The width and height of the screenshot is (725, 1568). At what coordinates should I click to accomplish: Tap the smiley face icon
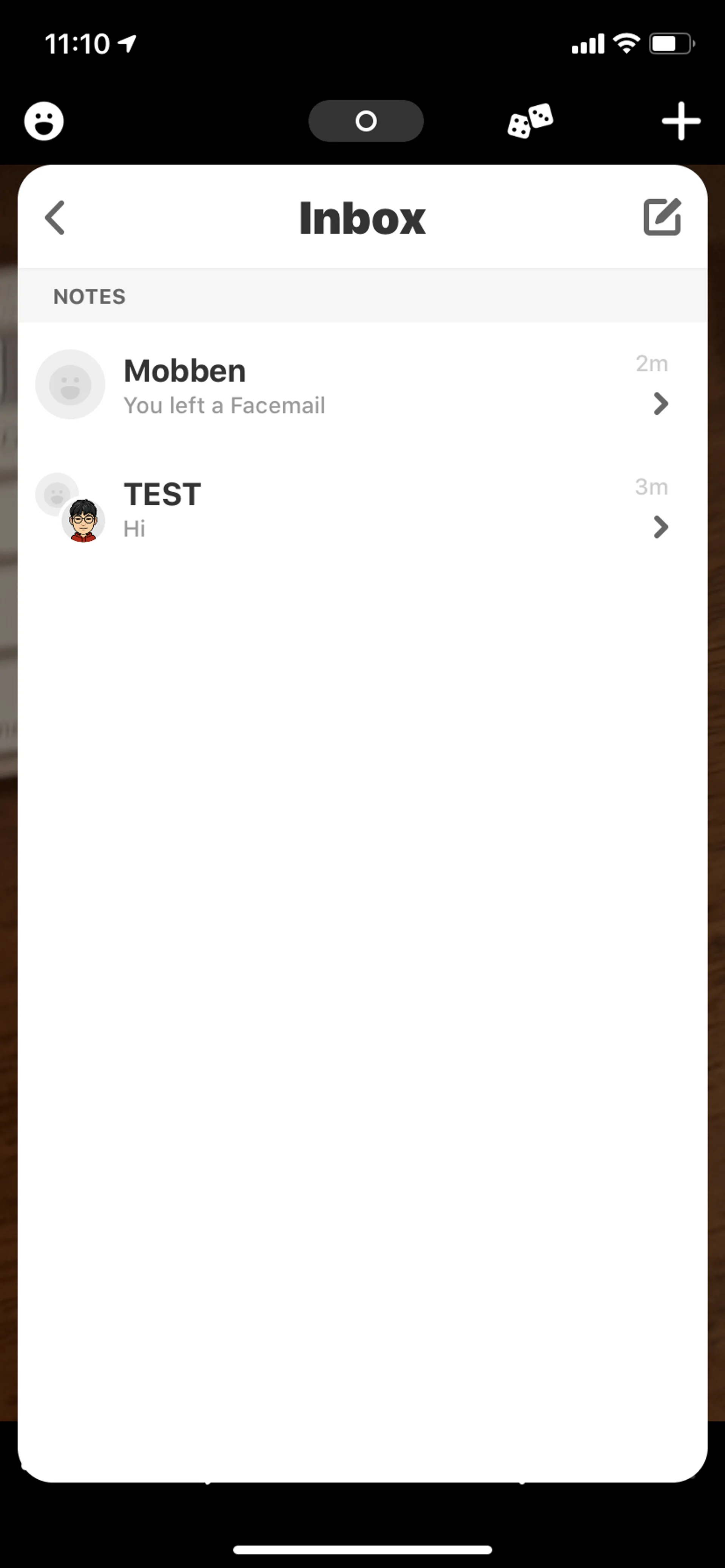(x=44, y=121)
